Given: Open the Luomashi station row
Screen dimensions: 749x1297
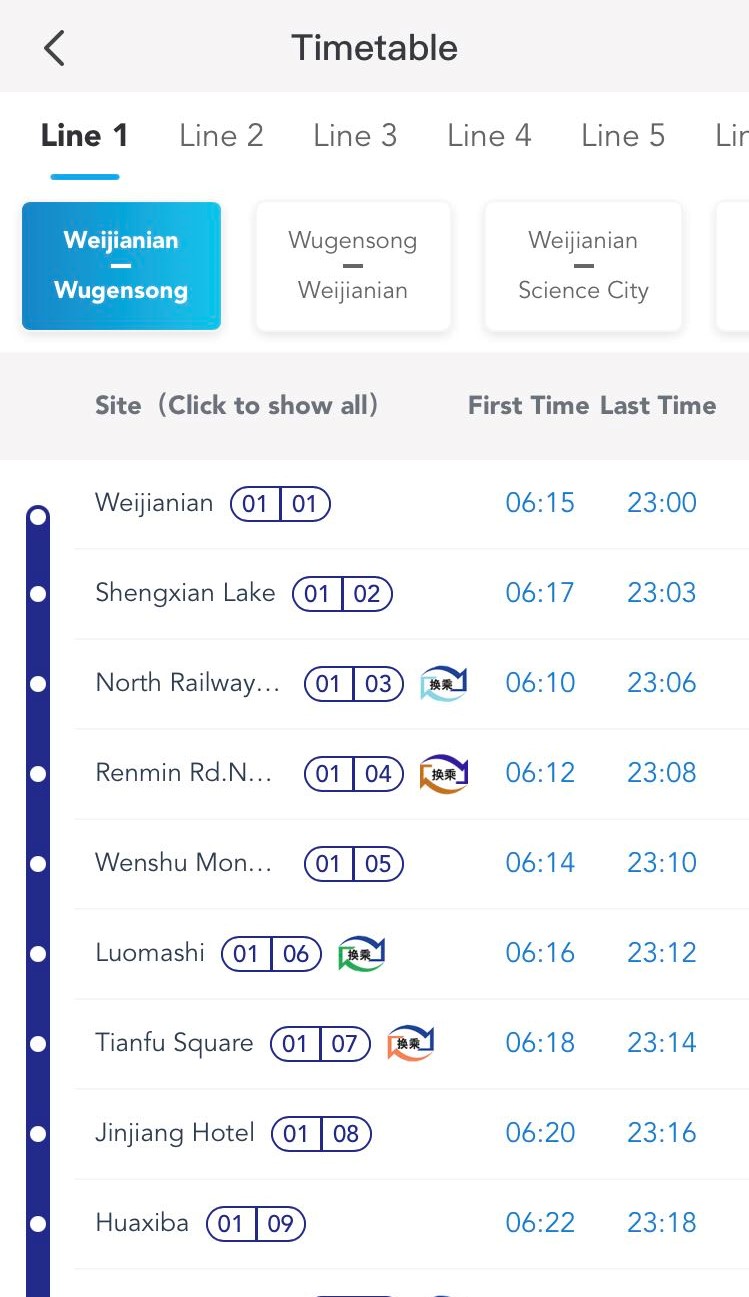Looking at the screenshot, I should pyautogui.click(x=411, y=954).
